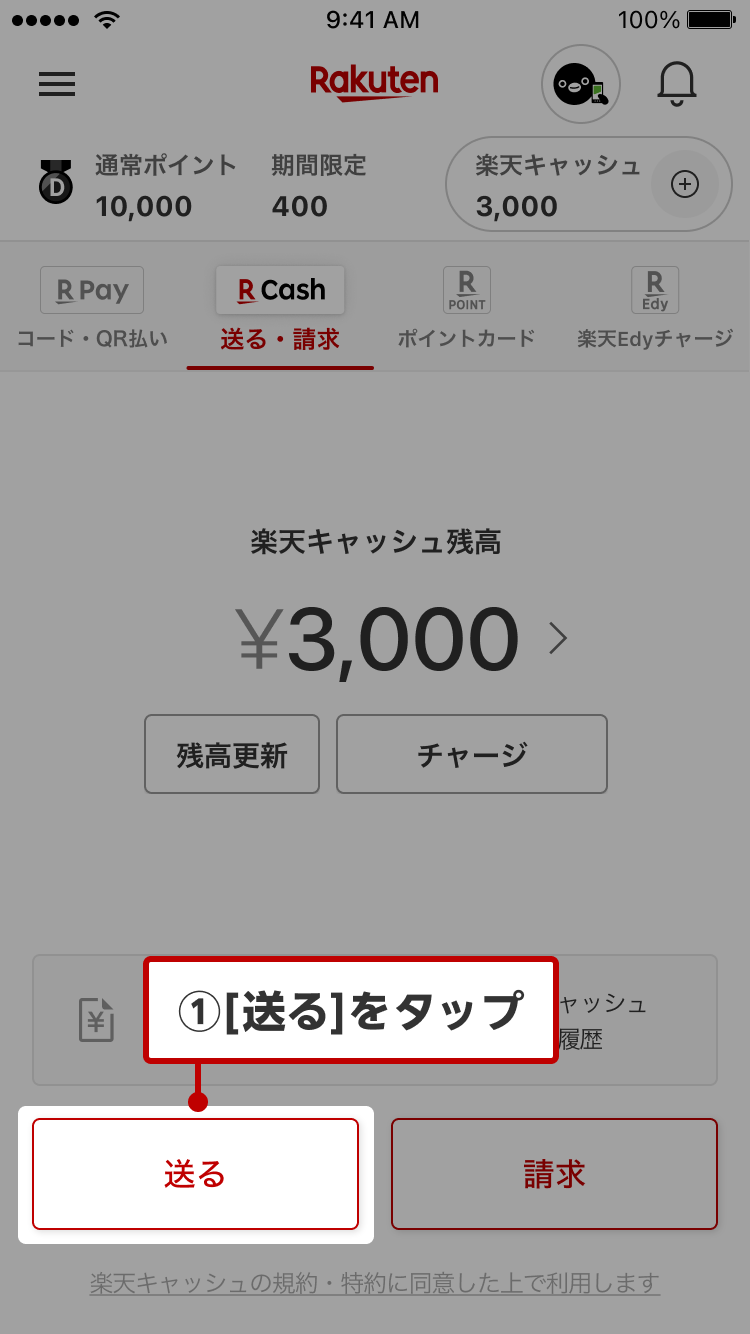Open the Suica penguin account icon

(580, 84)
